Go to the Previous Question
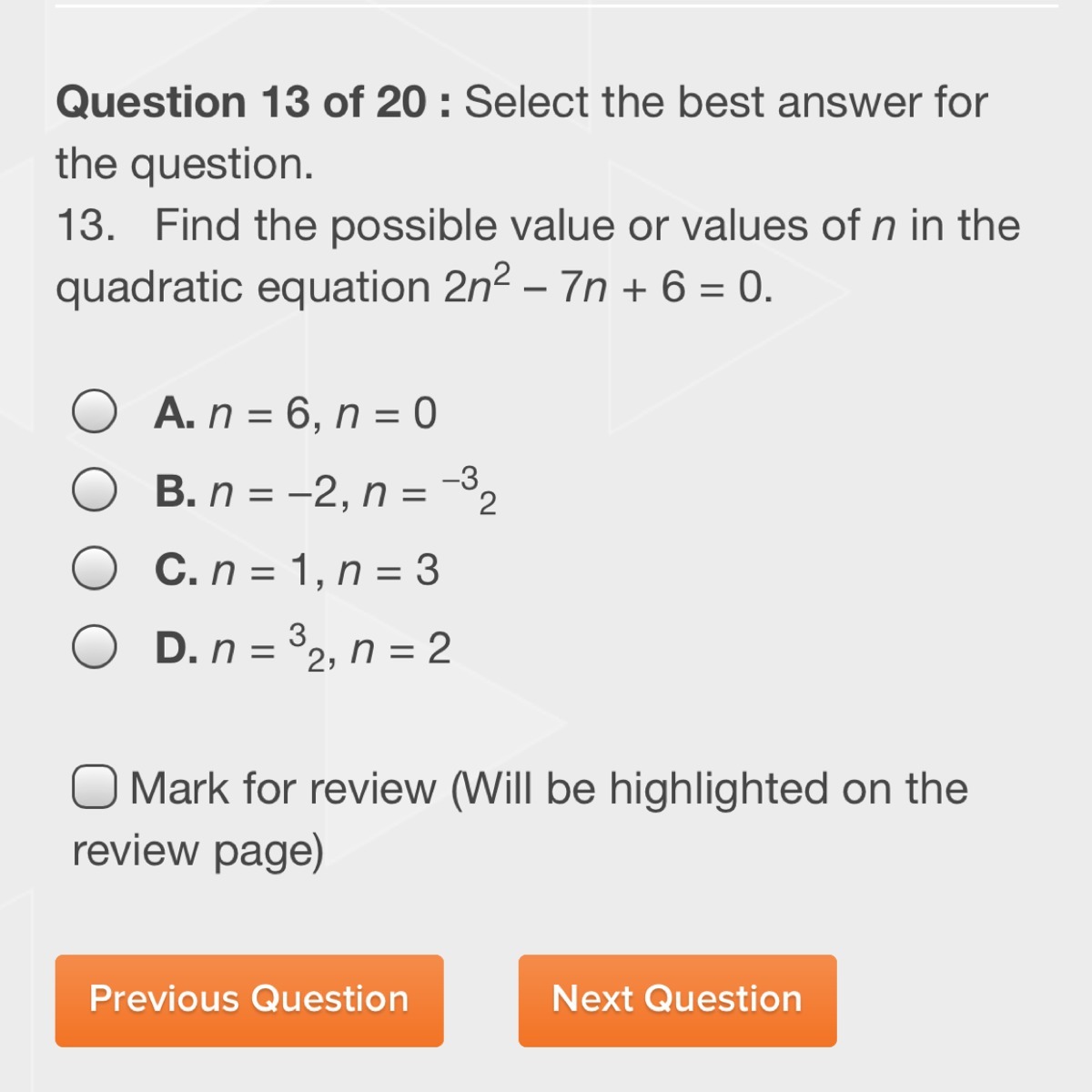 (x=249, y=1000)
